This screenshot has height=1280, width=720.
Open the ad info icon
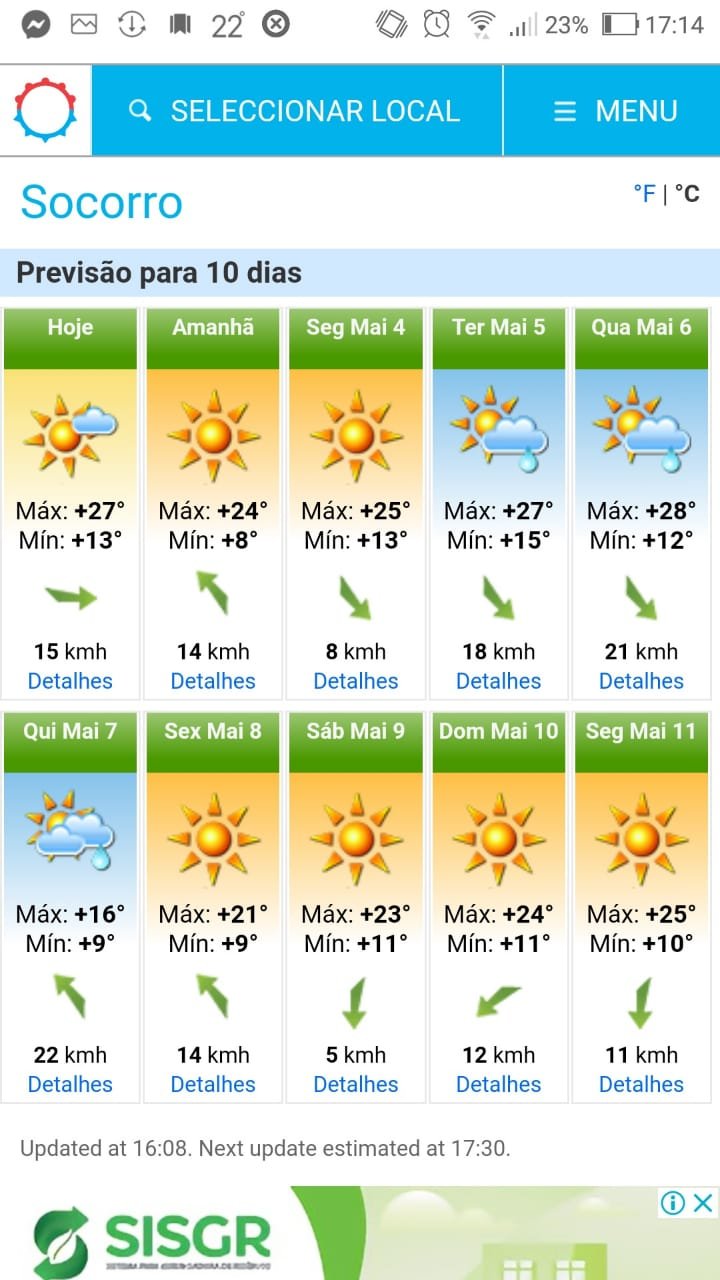674,1202
